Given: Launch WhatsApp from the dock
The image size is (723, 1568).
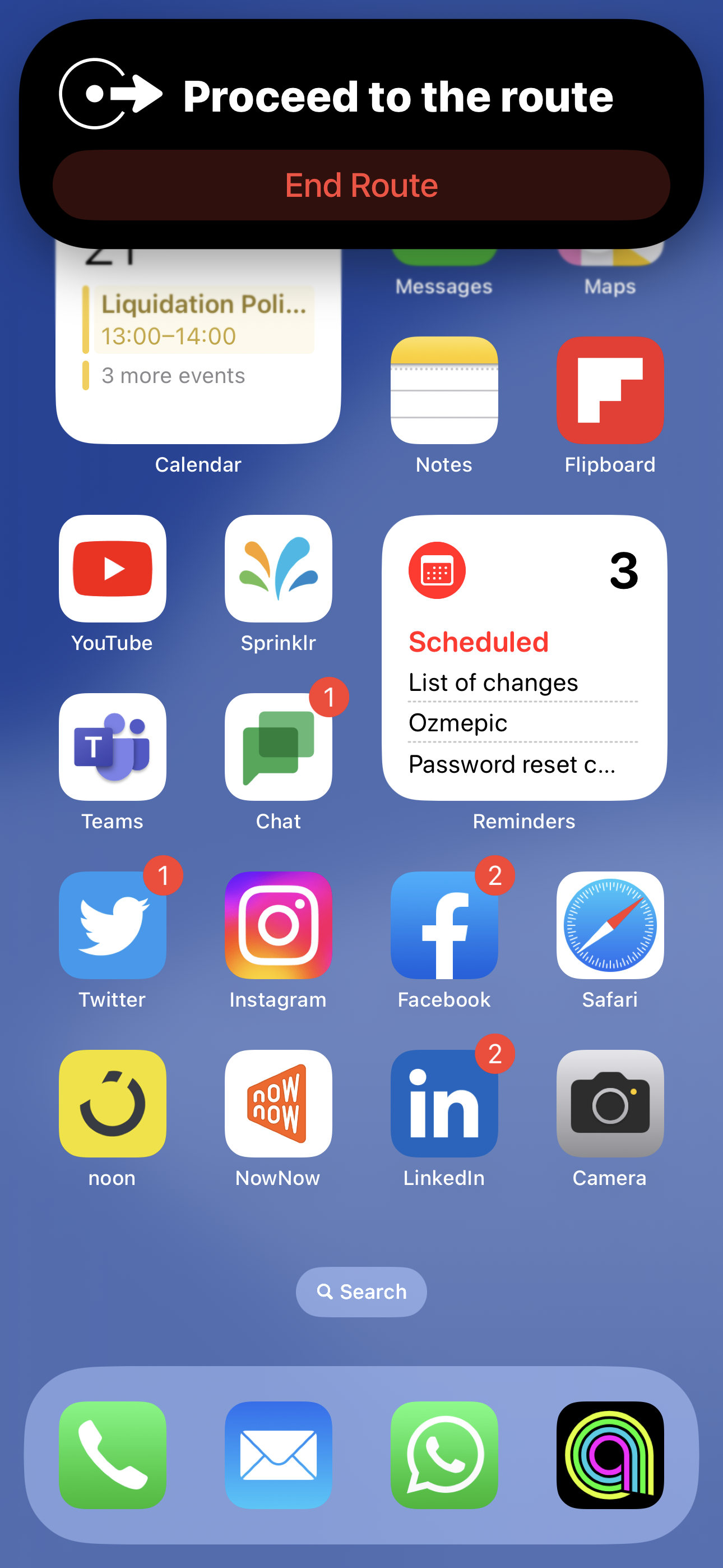Looking at the screenshot, I should click(x=444, y=1455).
